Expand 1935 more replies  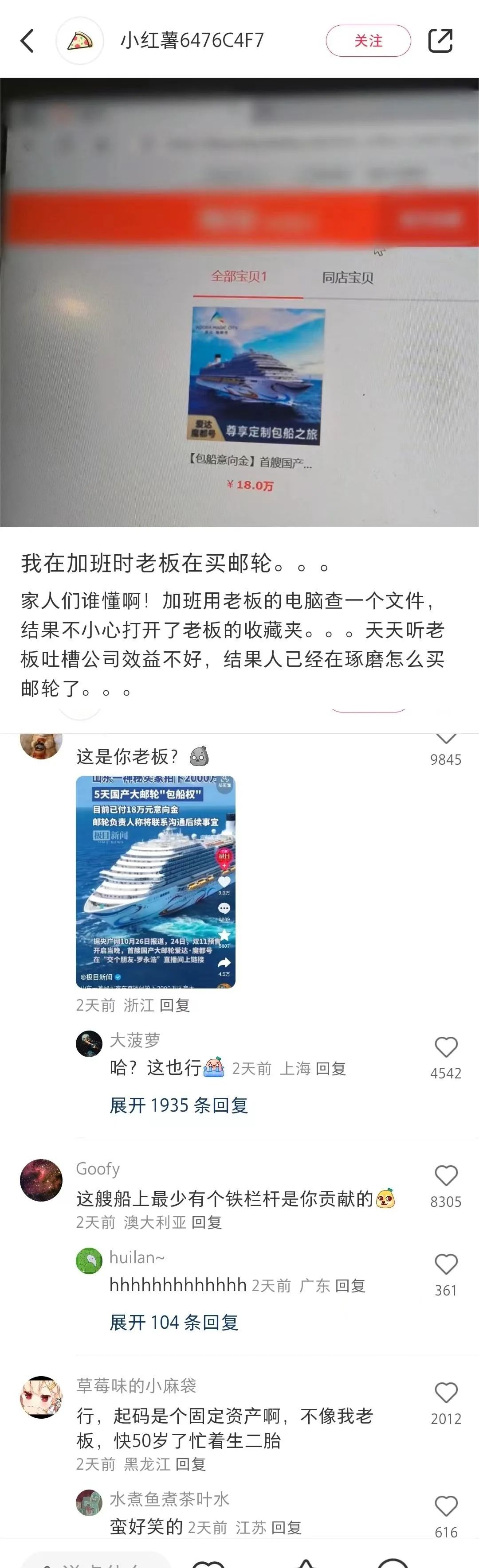(x=179, y=1105)
